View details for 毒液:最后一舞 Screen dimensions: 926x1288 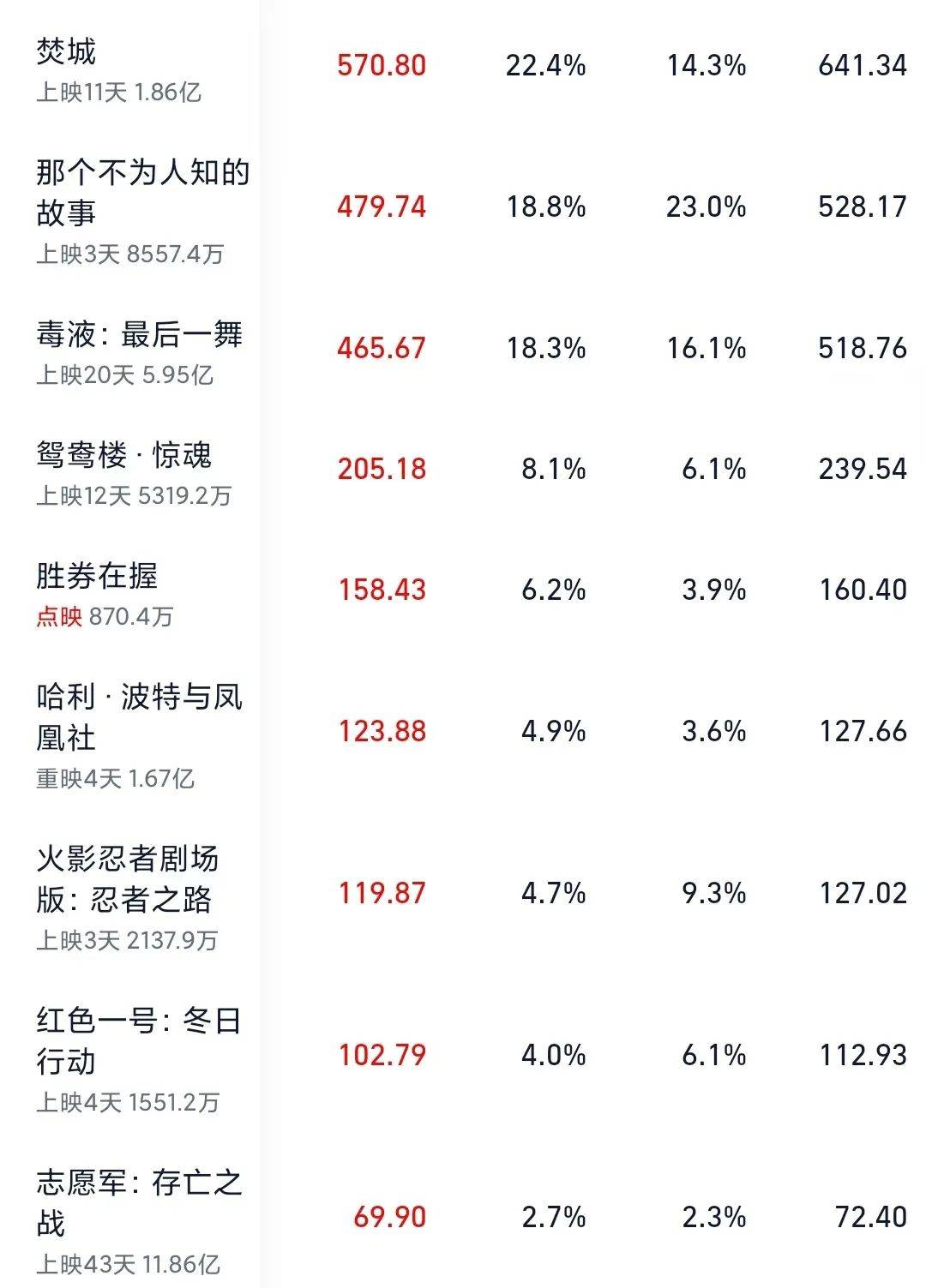[x=139, y=334]
